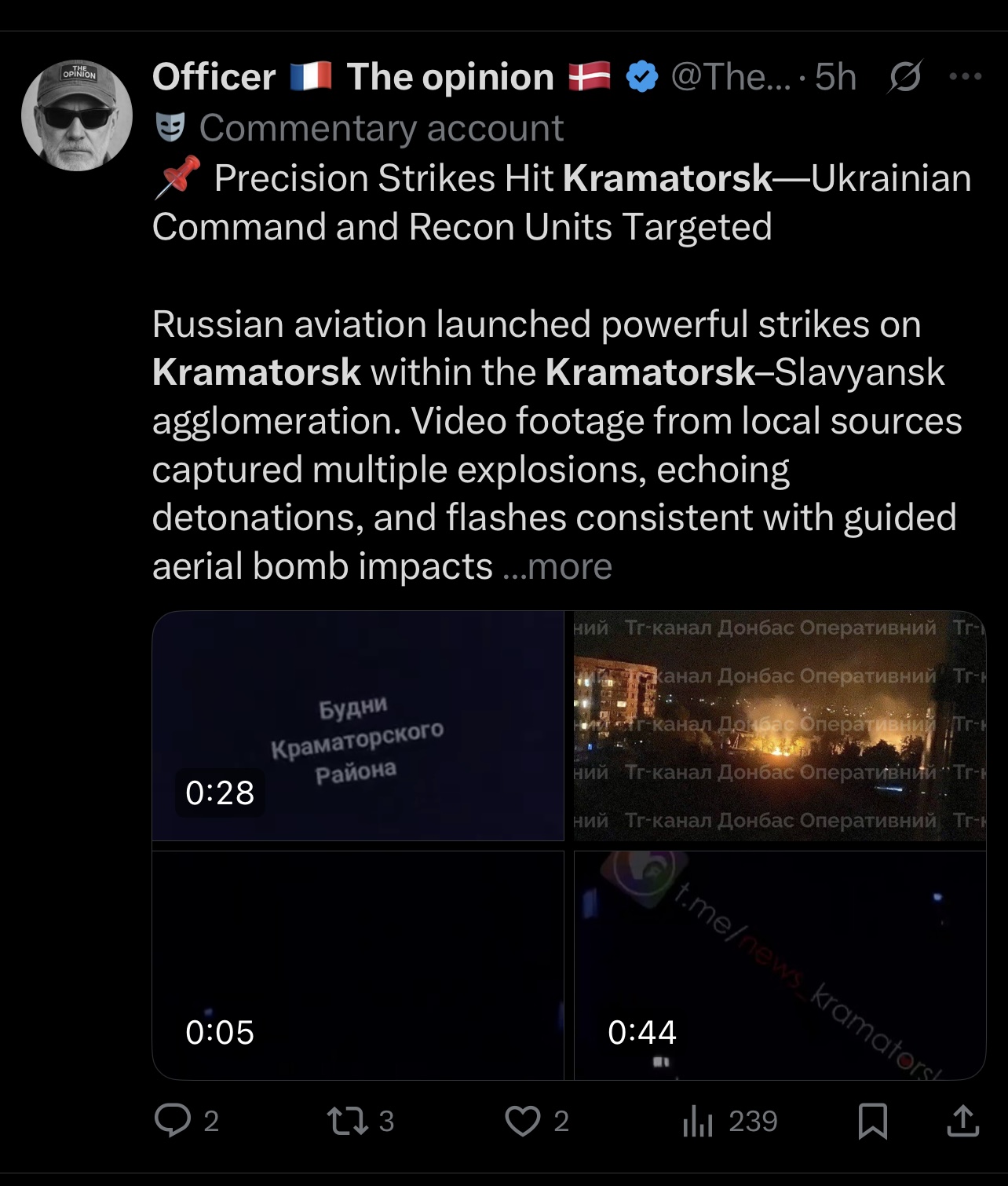Reply to the post via comment icon
Image resolution: width=1008 pixels, height=1186 pixels.
pos(173,1120)
